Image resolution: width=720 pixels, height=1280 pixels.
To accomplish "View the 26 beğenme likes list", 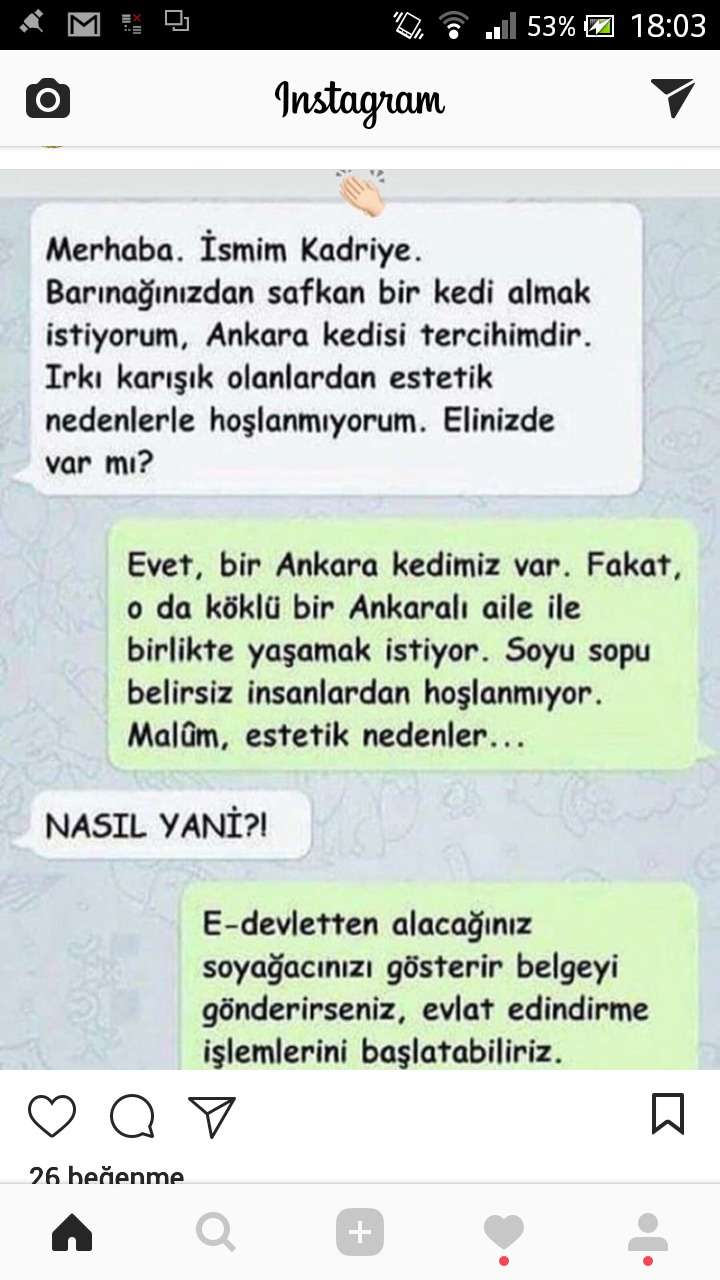I will tap(106, 1176).
